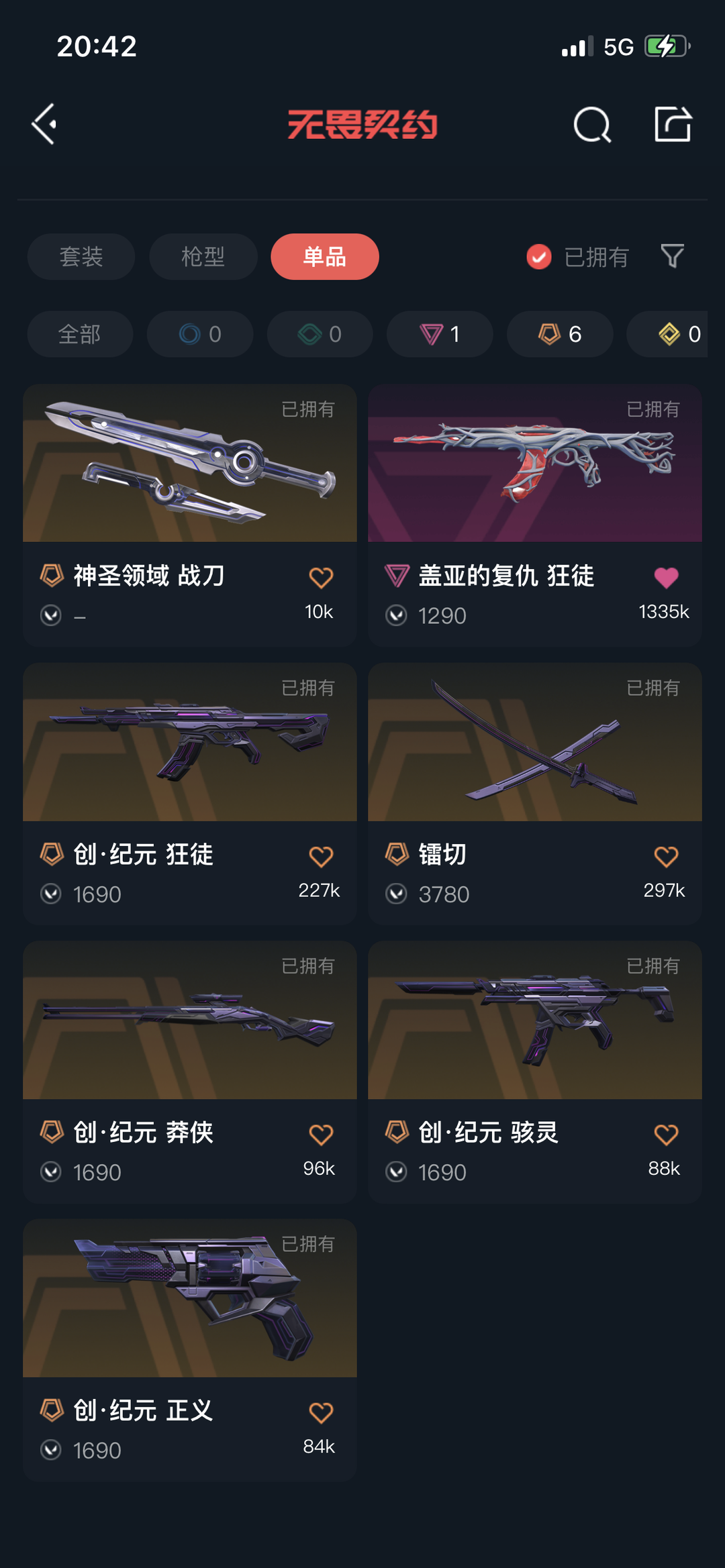
Task: Uncheck the 已拥有 checkbox
Action: tap(539, 256)
